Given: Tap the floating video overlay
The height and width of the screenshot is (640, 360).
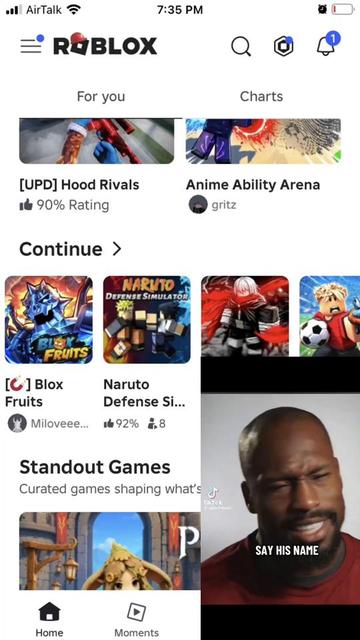Looking at the screenshot, I should pyautogui.click(x=280, y=498).
